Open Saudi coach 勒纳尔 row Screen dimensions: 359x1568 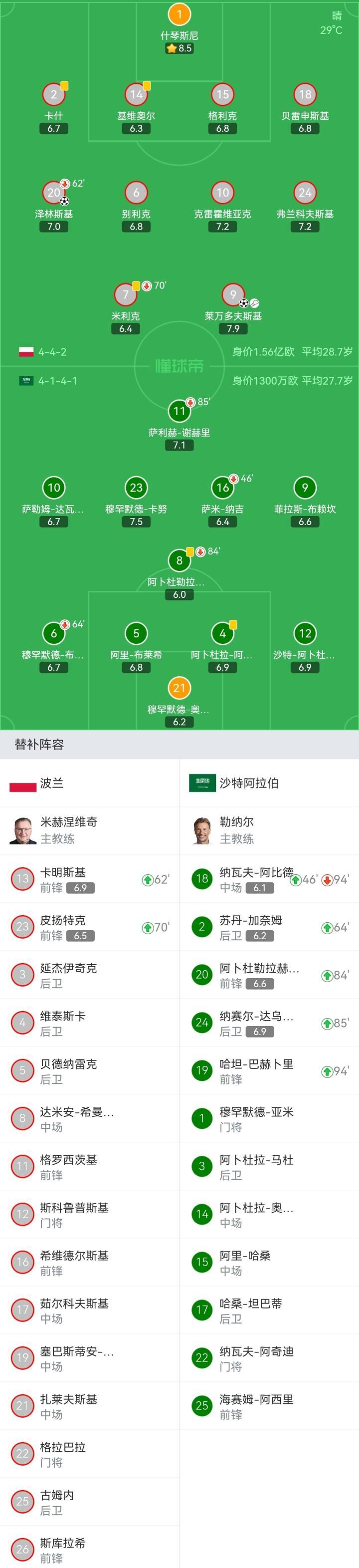(x=269, y=830)
